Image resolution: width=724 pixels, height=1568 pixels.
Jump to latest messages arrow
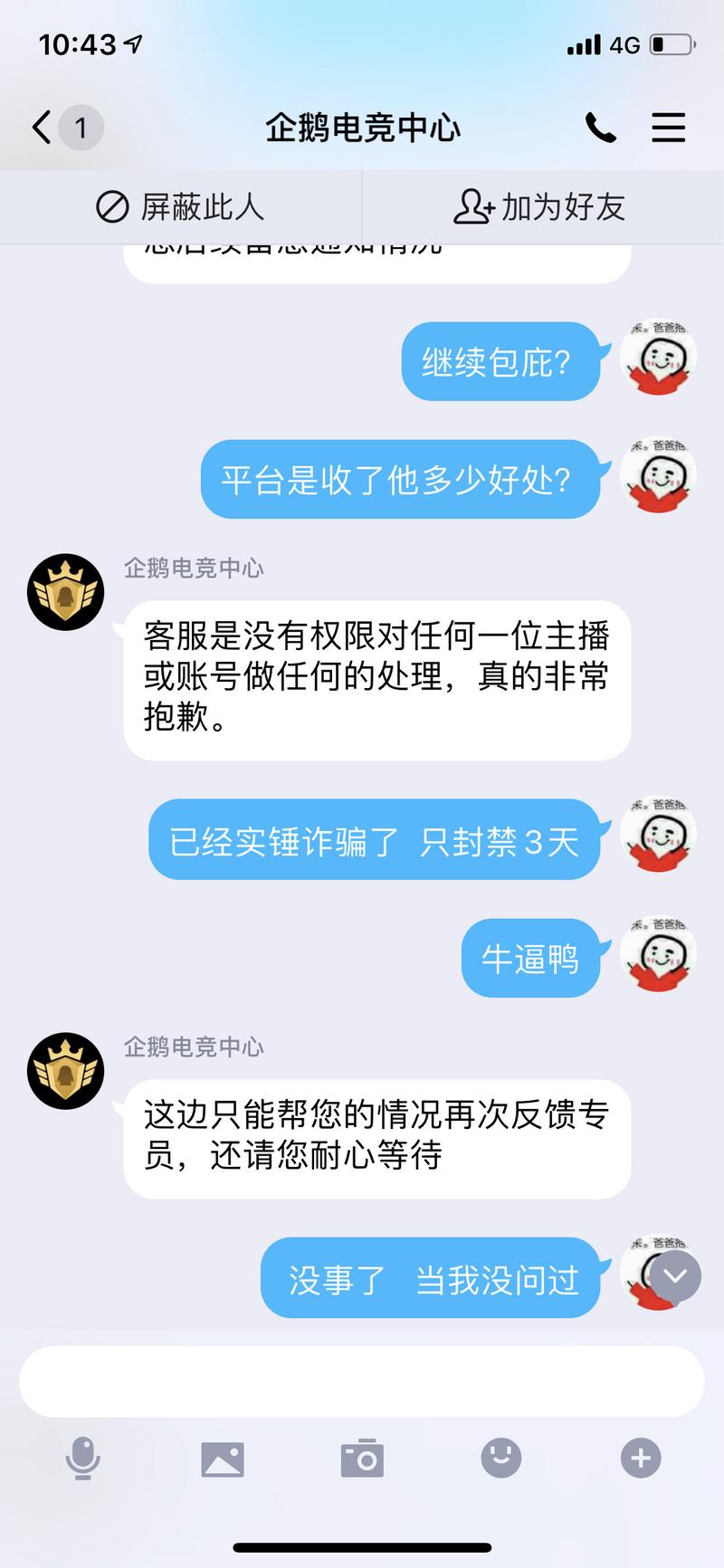[x=675, y=1276]
